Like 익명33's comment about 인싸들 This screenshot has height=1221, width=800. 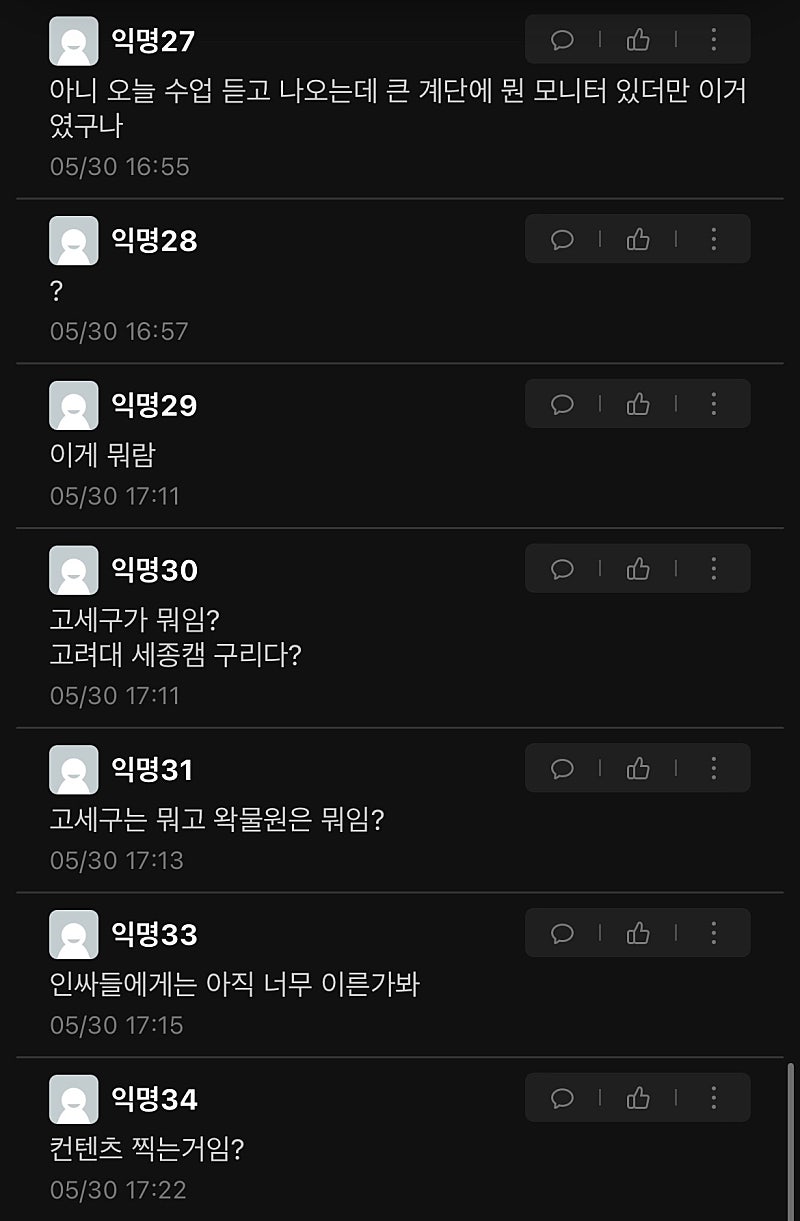638,933
